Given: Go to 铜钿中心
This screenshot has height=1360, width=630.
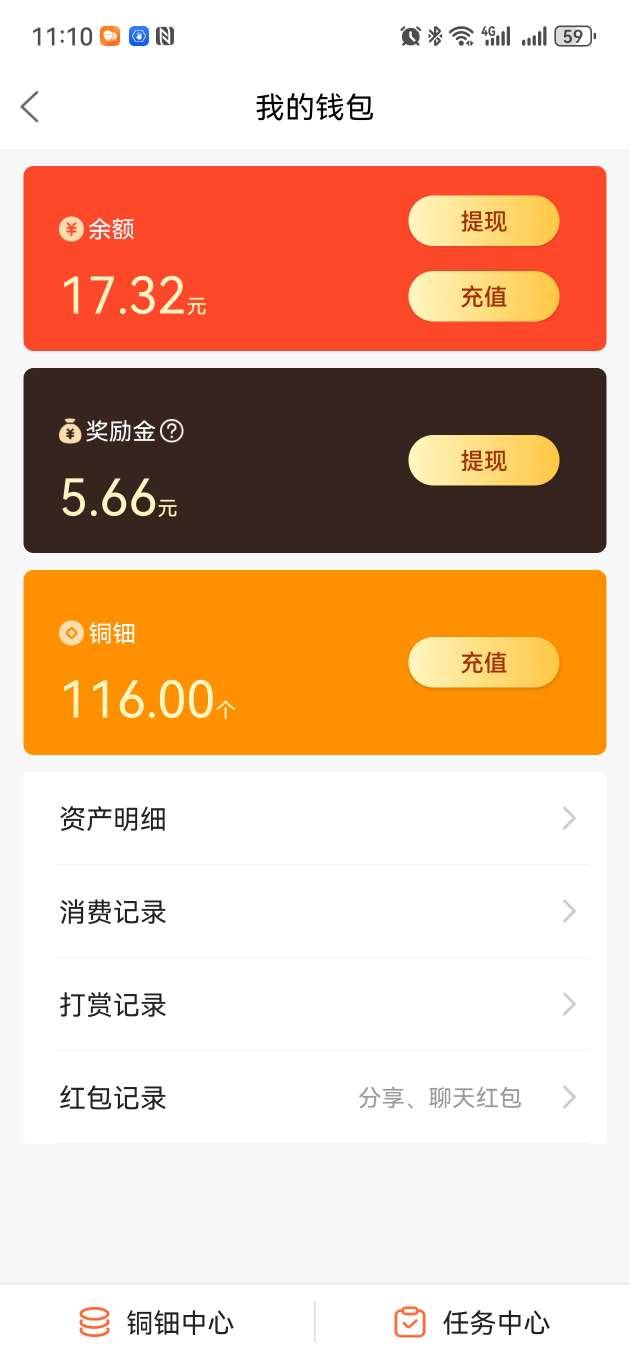Looking at the screenshot, I should coord(157,1322).
